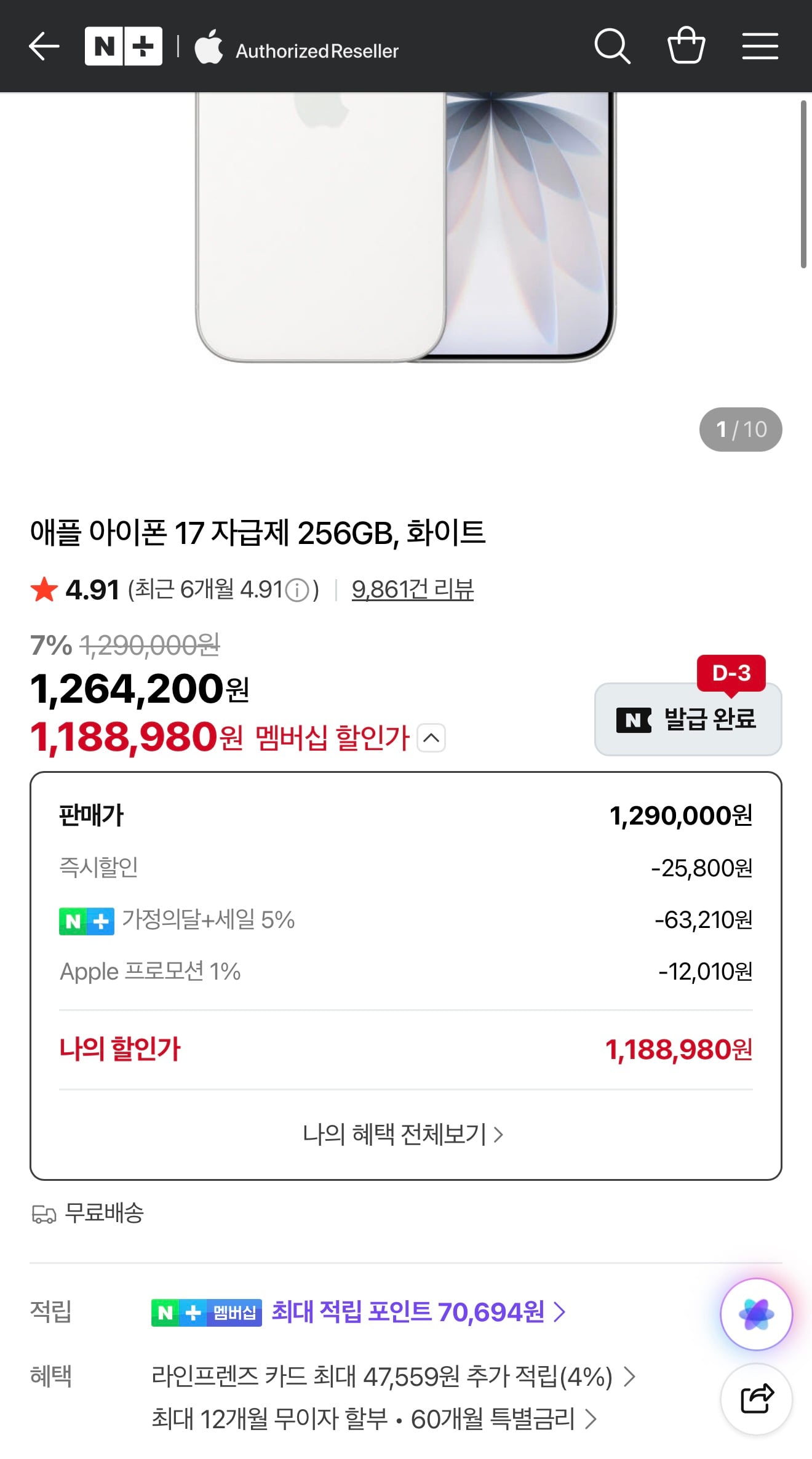Click the N+ badge beside 가정의달+세일 5% discount

coord(87,921)
